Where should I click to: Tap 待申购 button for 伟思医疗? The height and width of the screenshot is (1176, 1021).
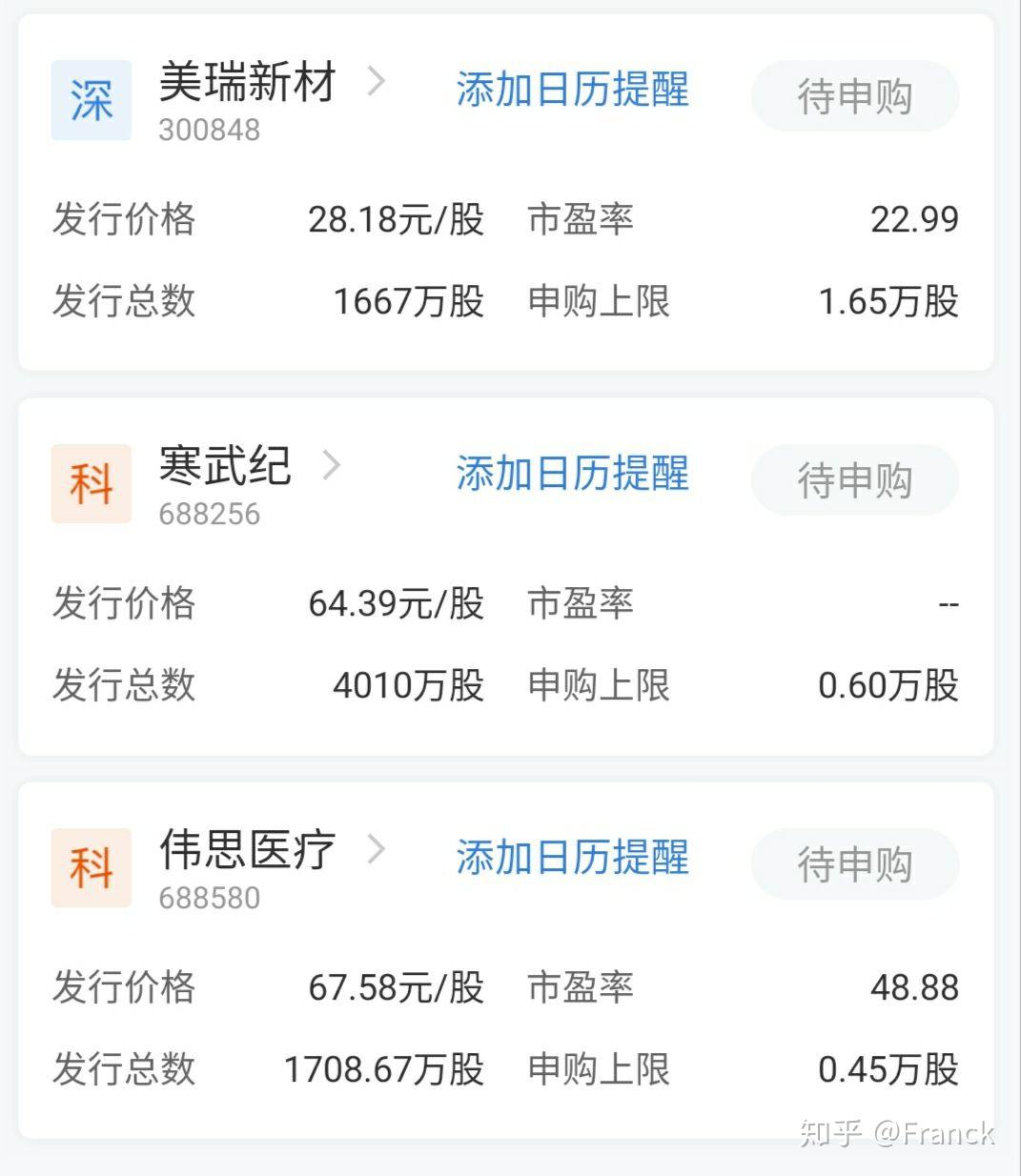pyautogui.click(x=854, y=864)
